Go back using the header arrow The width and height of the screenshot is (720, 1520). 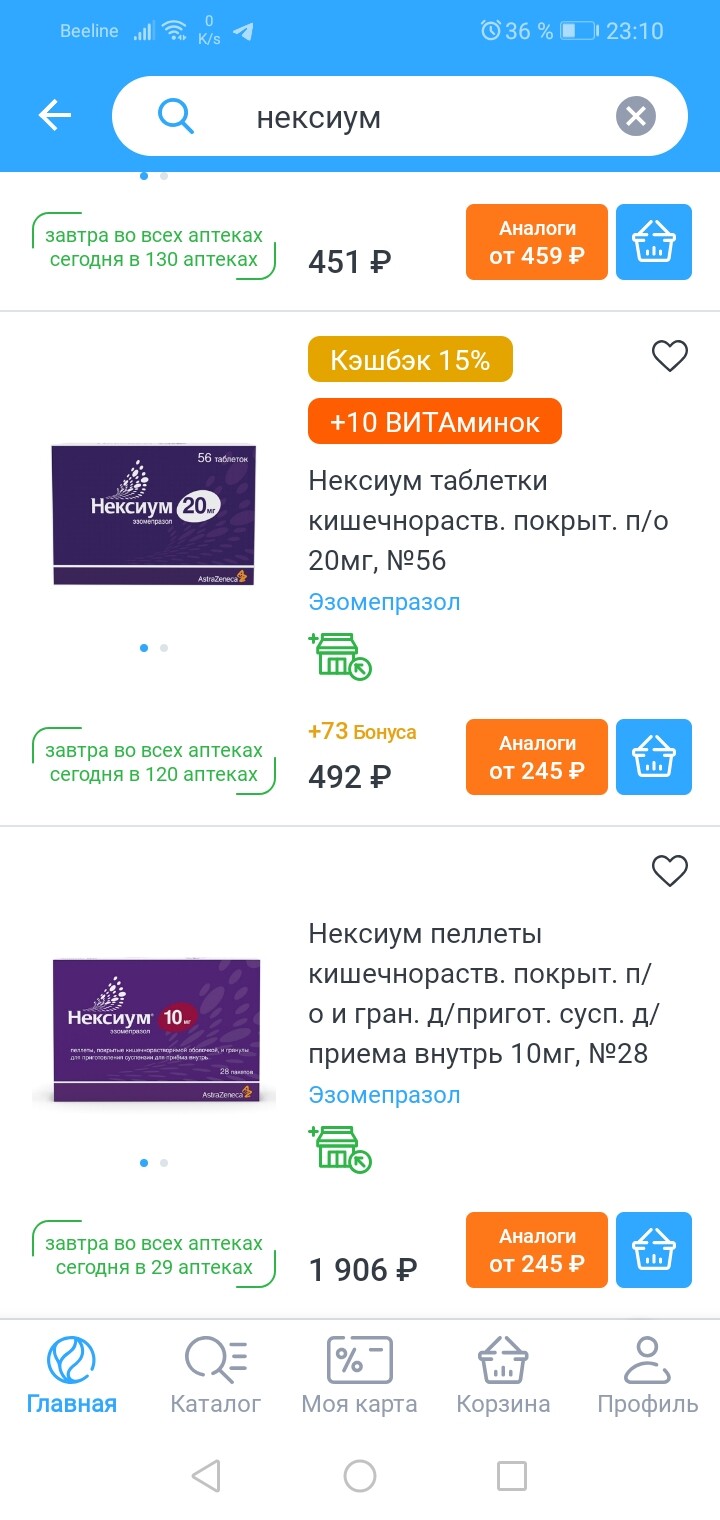[55, 116]
